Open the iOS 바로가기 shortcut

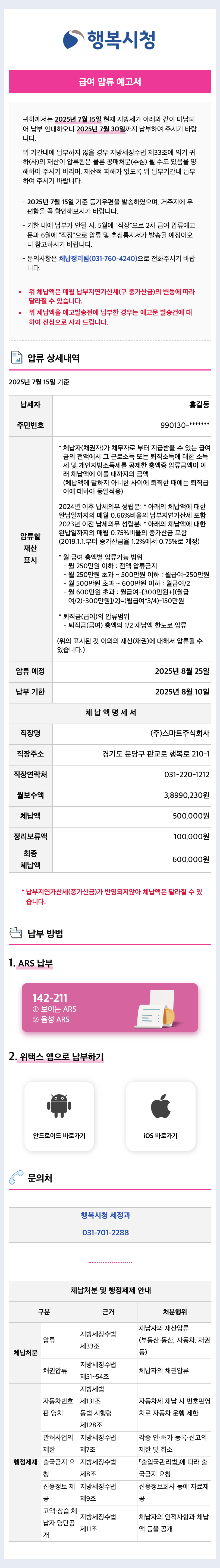(x=161, y=1116)
